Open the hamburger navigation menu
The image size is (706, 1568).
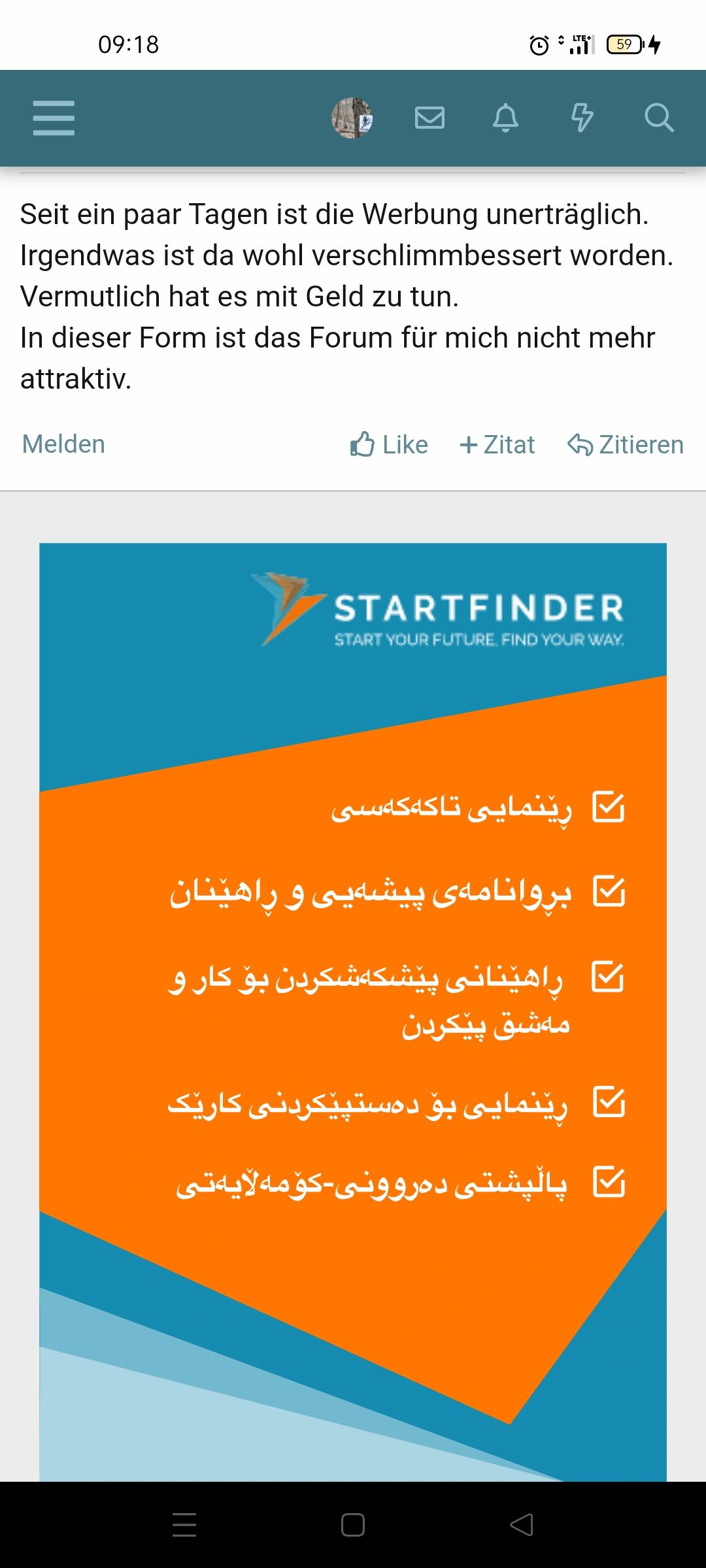pos(54,118)
